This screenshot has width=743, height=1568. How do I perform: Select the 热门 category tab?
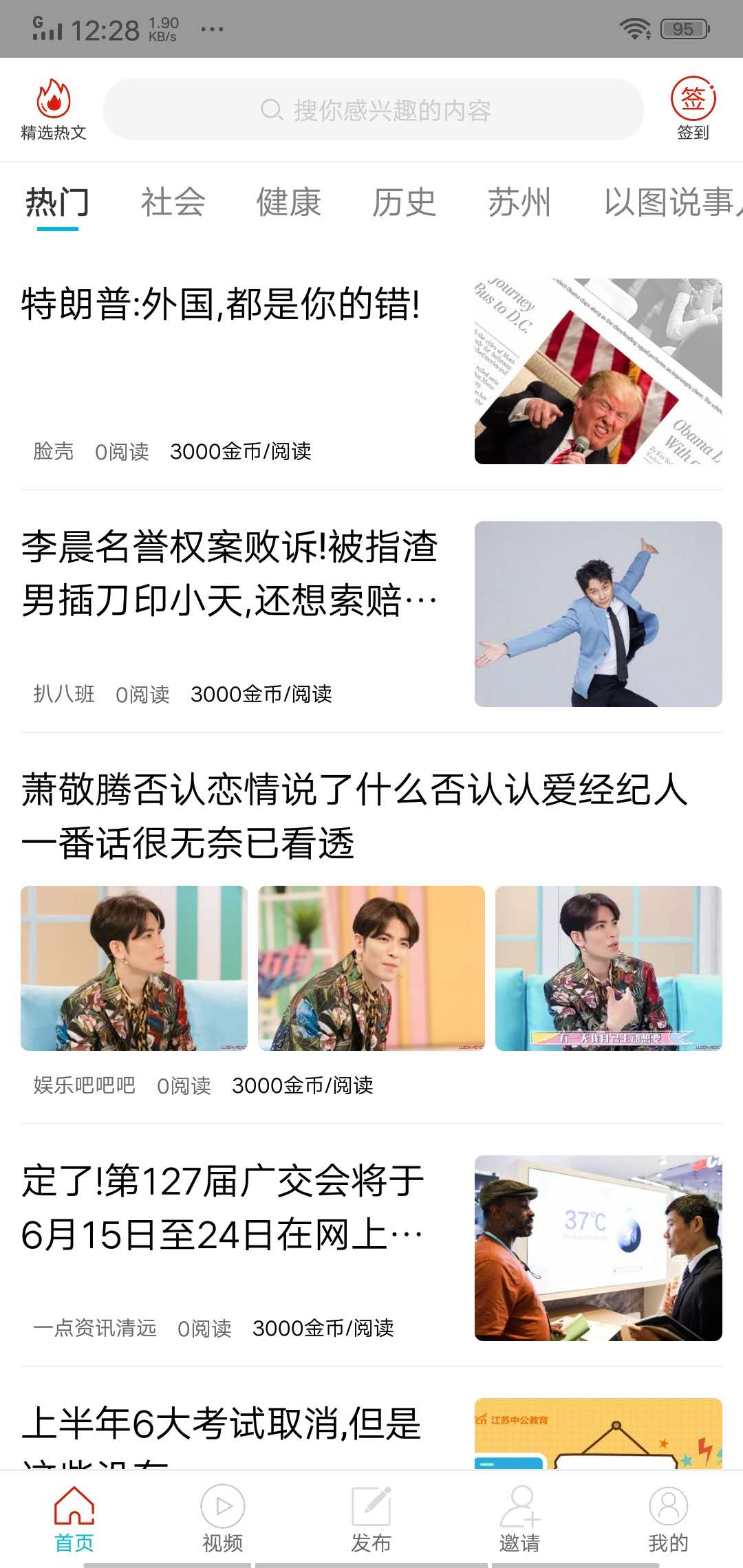click(57, 202)
